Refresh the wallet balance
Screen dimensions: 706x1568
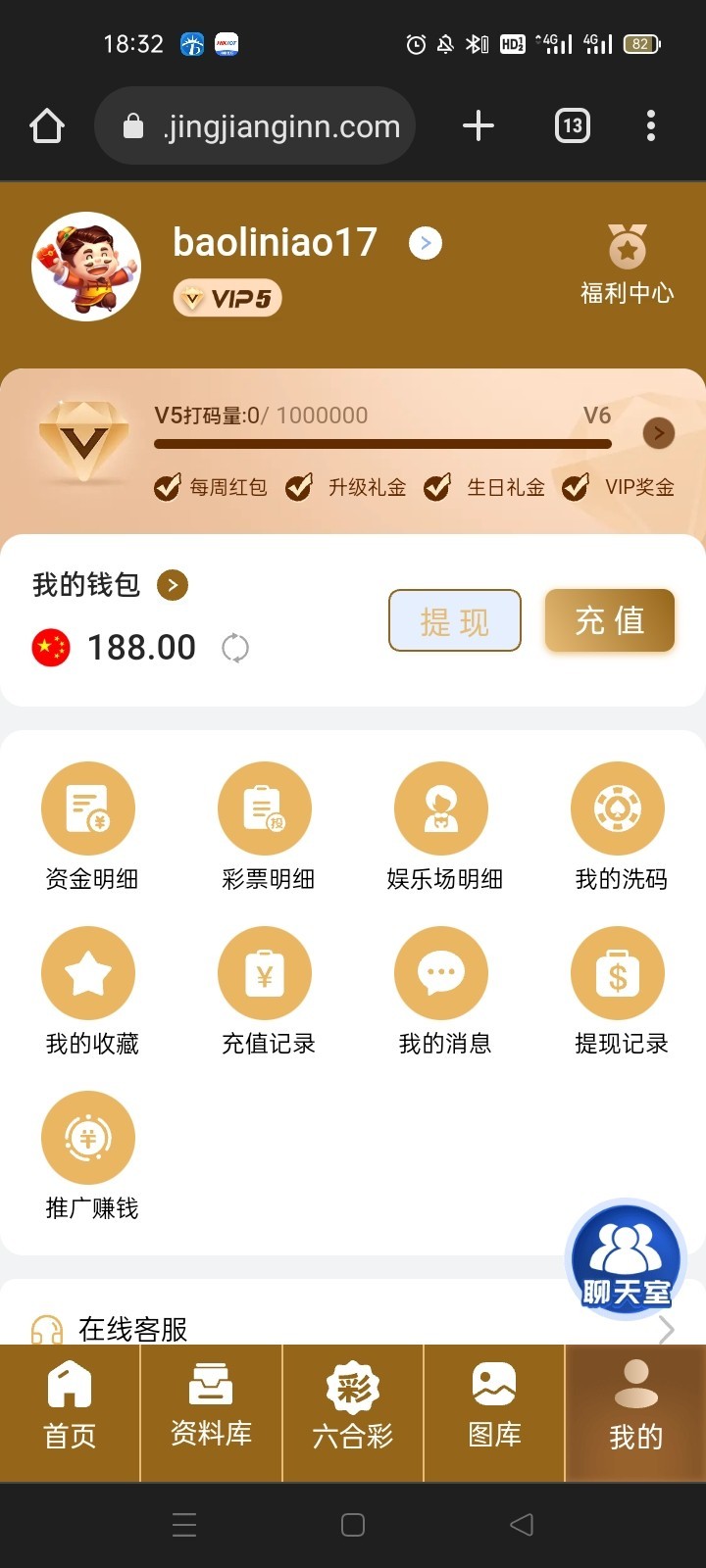[235, 648]
